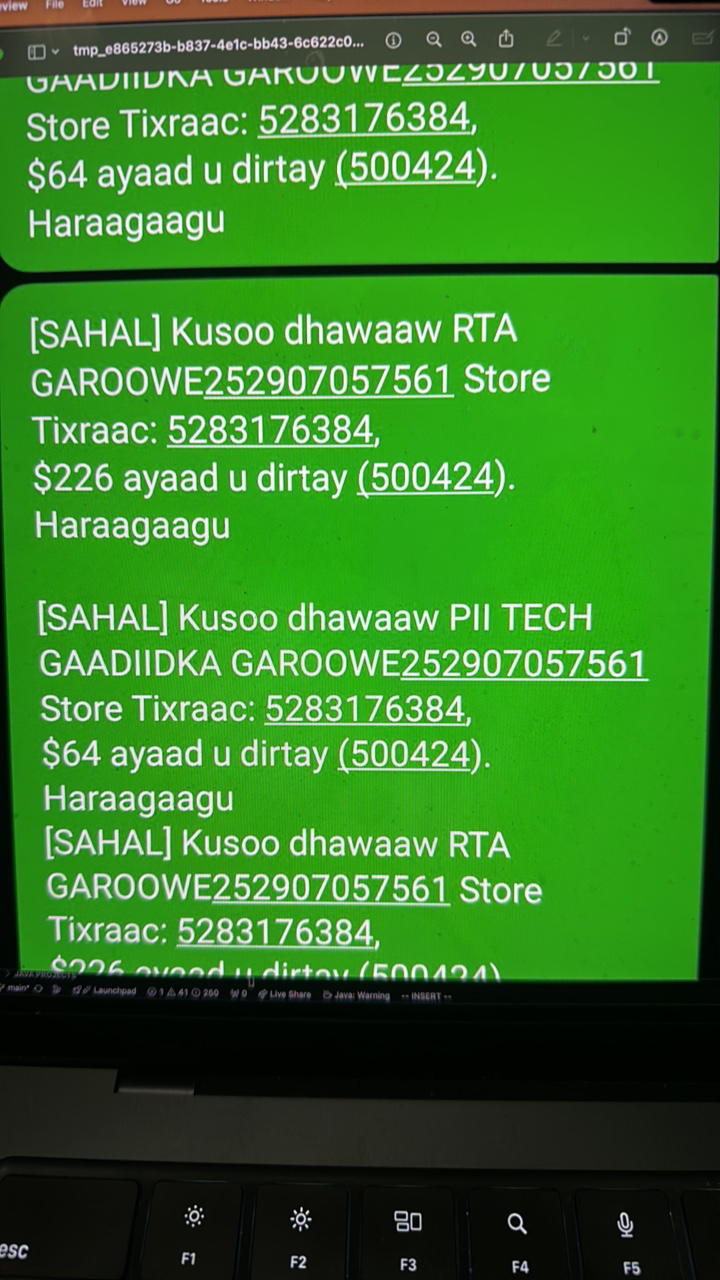The image size is (720, 1280).
Task: Share the image file
Action: point(506,39)
